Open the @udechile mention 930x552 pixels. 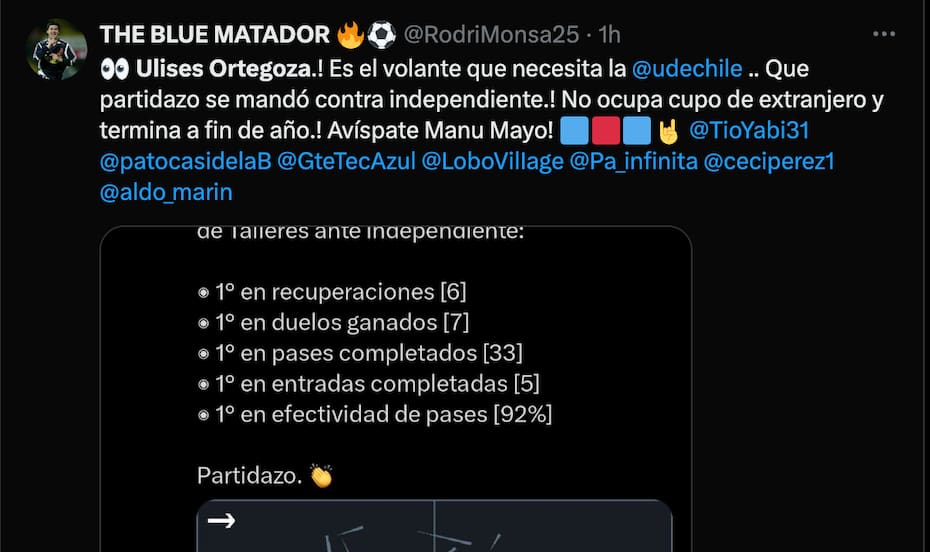[687, 69]
